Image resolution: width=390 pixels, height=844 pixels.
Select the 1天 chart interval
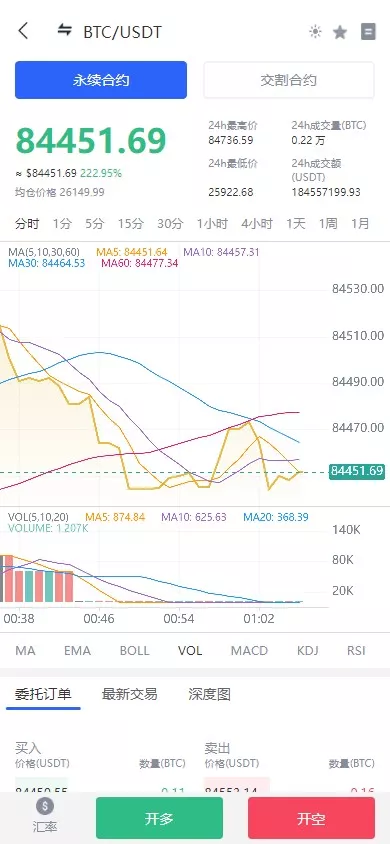click(x=295, y=223)
